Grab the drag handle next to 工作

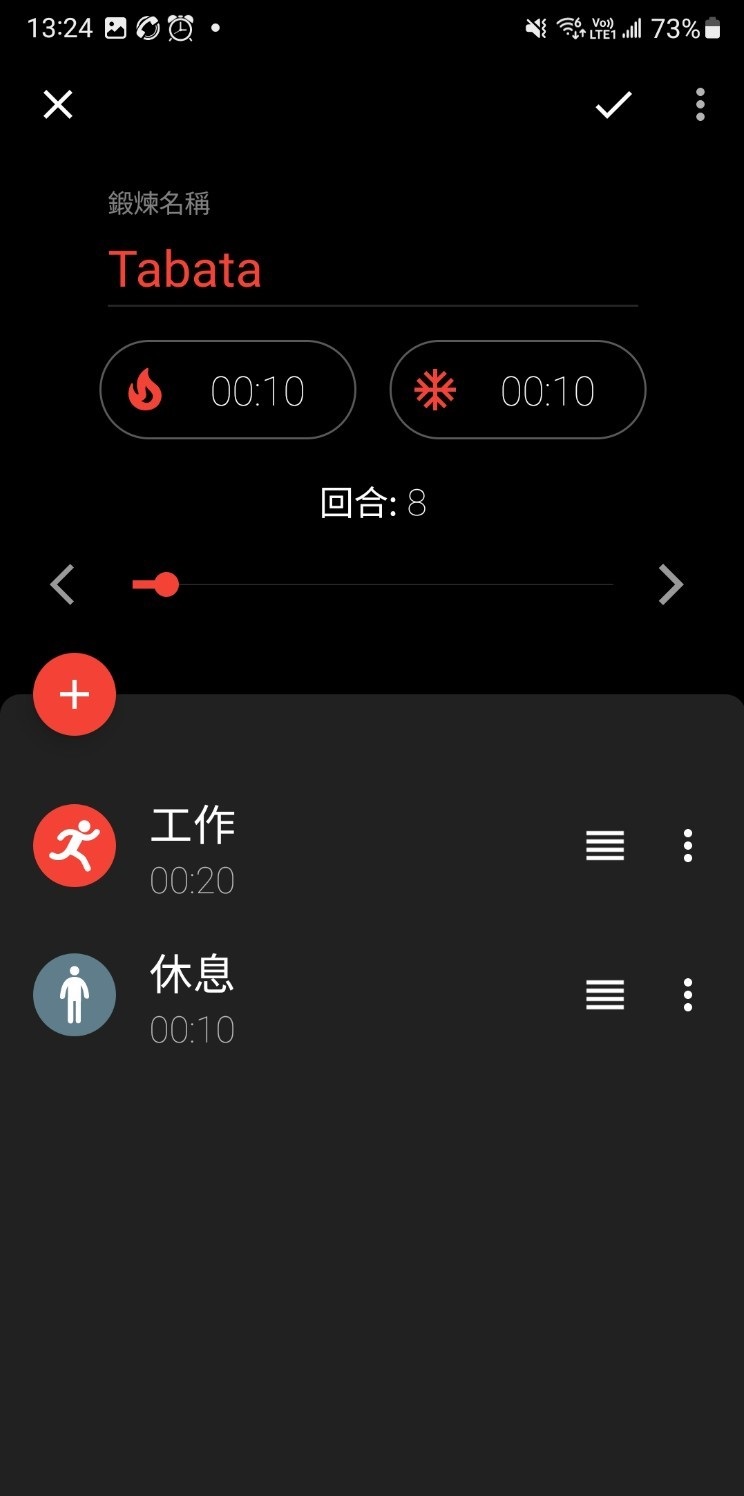[604, 845]
